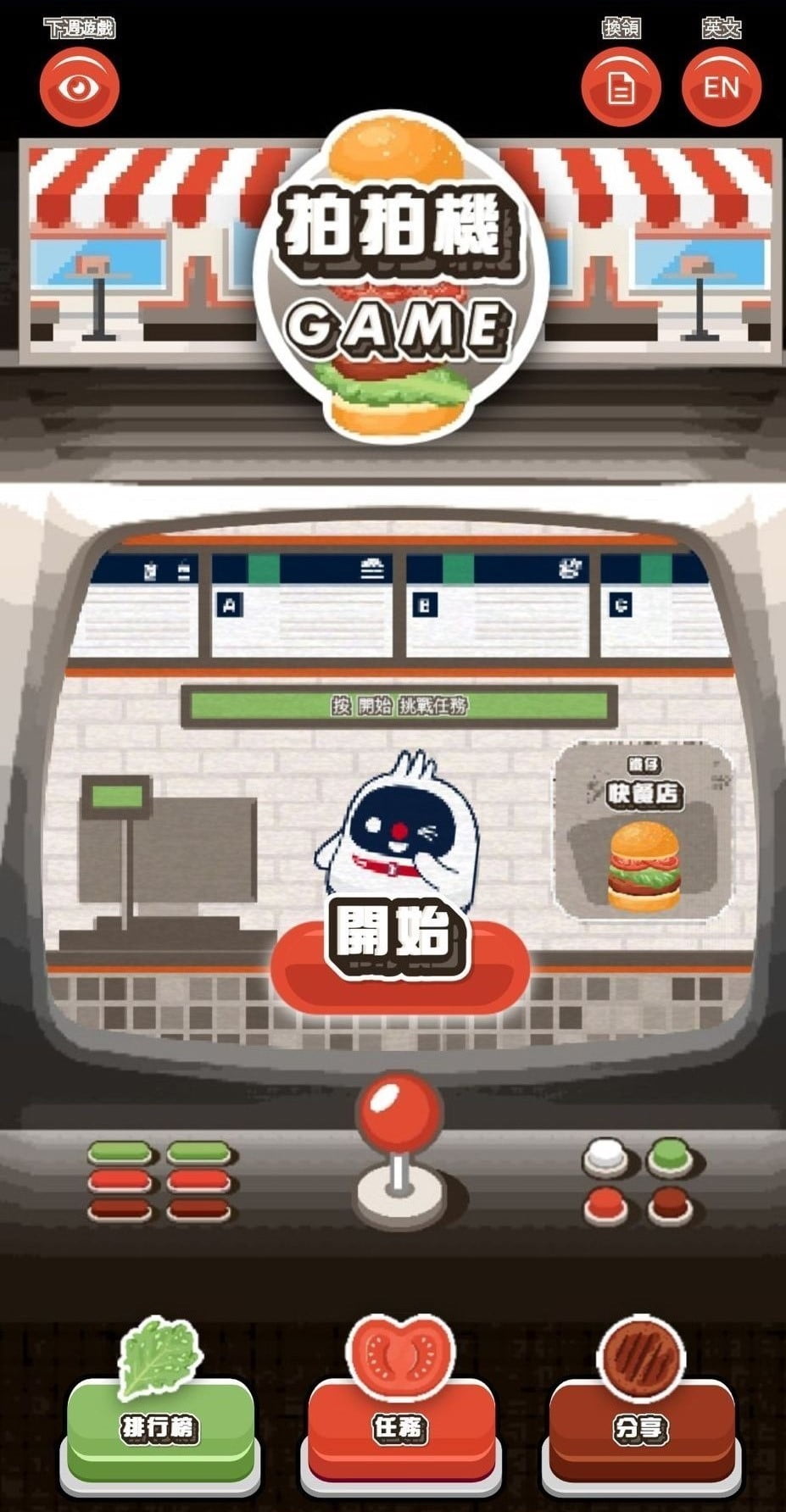The width and height of the screenshot is (786, 1512).
Task: Open the leaderboard (排行榜)
Action: click(x=159, y=1427)
